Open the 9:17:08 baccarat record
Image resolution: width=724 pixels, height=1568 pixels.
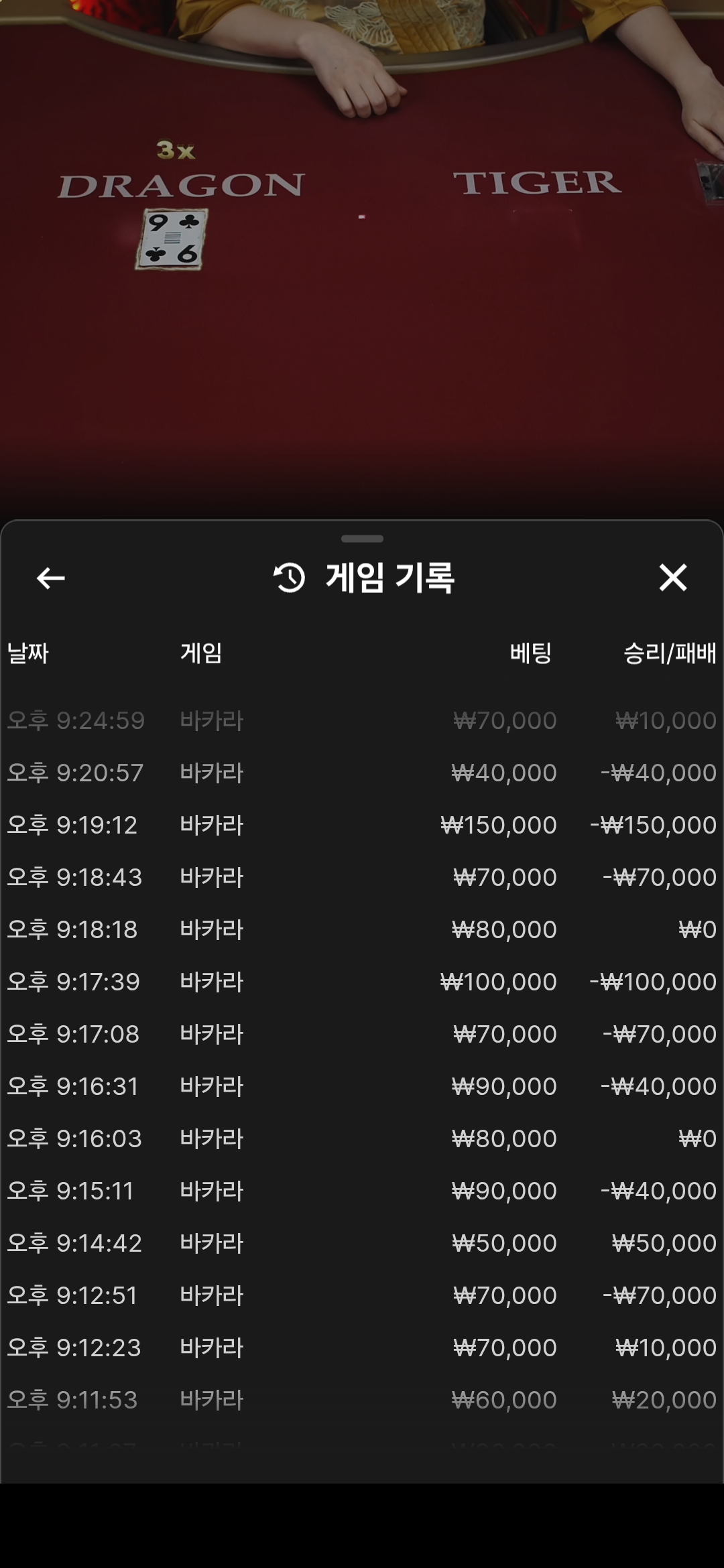pos(362,1034)
